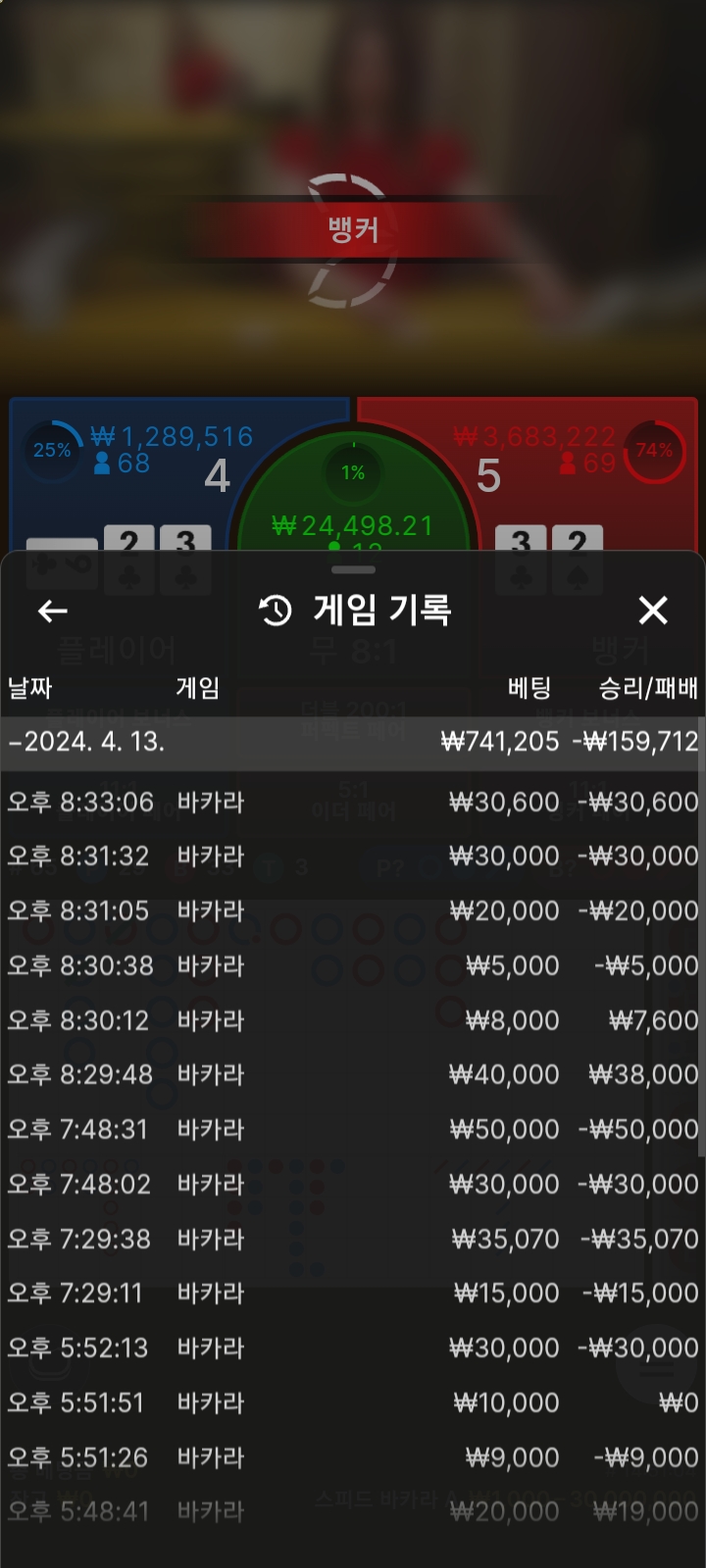Image resolution: width=706 pixels, height=1568 pixels.
Task: Open the 오후 8:30:38 바카라 record
Action: pyautogui.click(x=351, y=966)
